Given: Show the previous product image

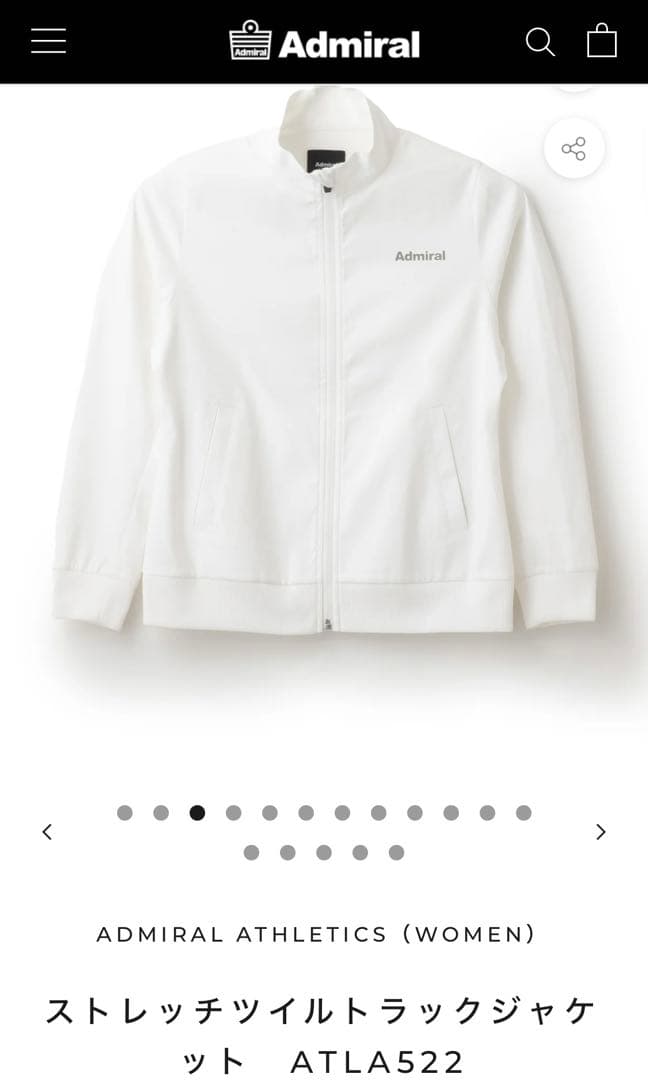Looking at the screenshot, I should (x=47, y=832).
